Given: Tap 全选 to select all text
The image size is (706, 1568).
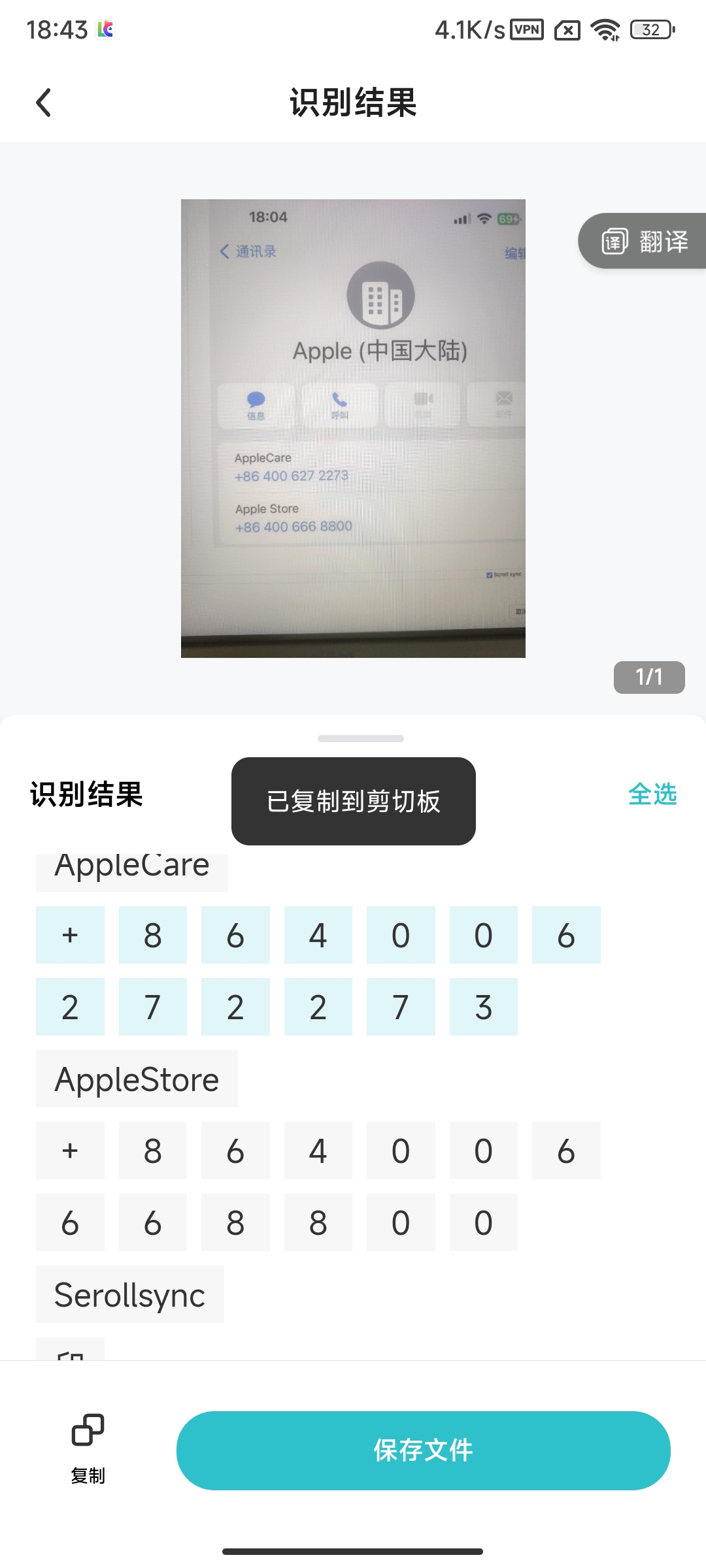Looking at the screenshot, I should 652,794.
